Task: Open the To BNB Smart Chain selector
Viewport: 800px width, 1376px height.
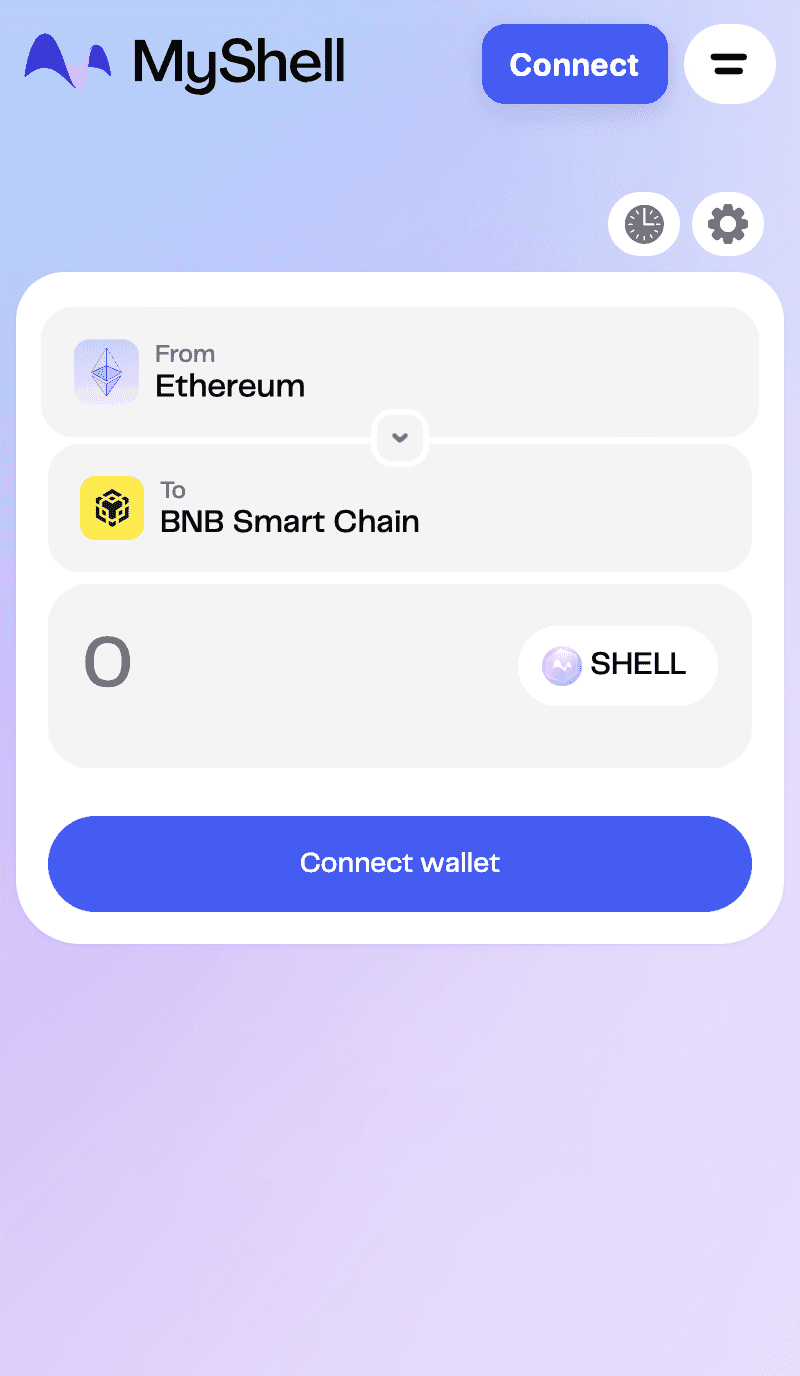Action: tap(400, 508)
